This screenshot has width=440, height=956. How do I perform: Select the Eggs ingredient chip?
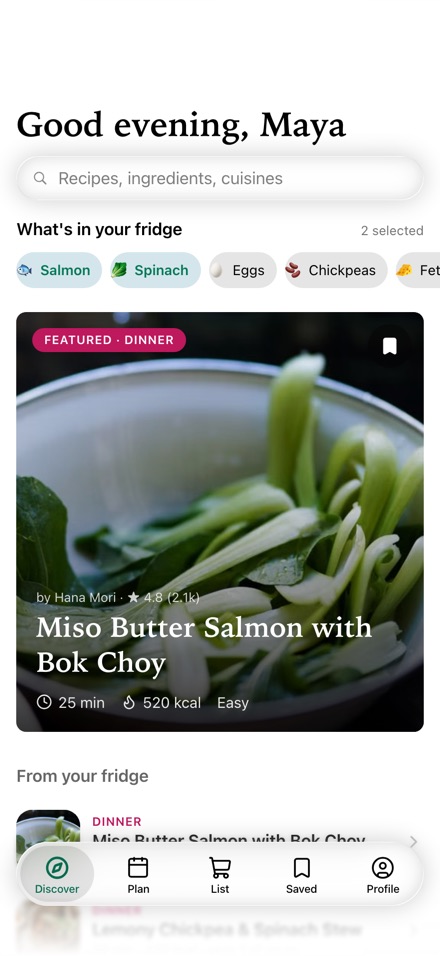pos(243,270)
